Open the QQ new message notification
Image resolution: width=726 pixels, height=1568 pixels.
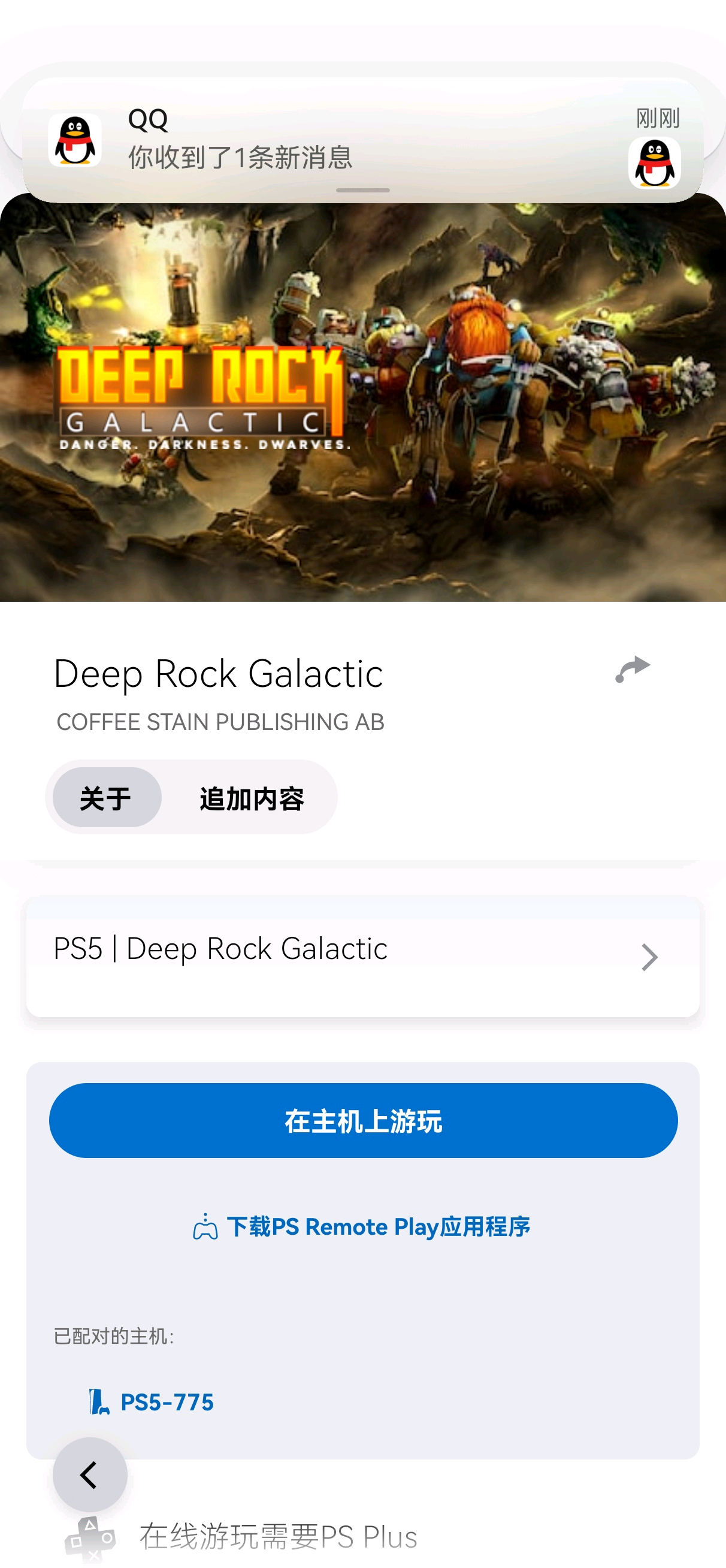362,140
